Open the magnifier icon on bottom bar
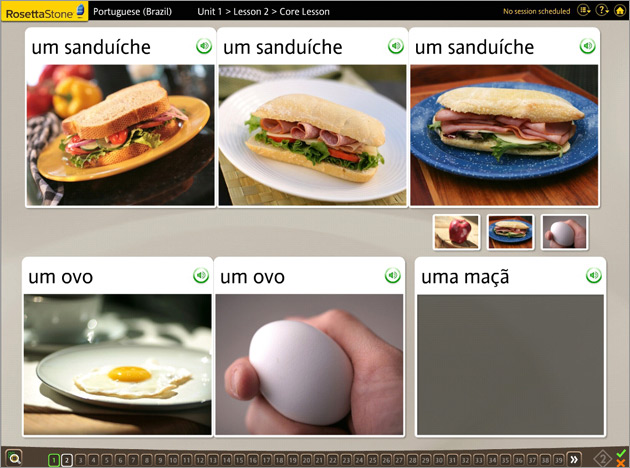630x468 pixels. (x=14, y=458)
